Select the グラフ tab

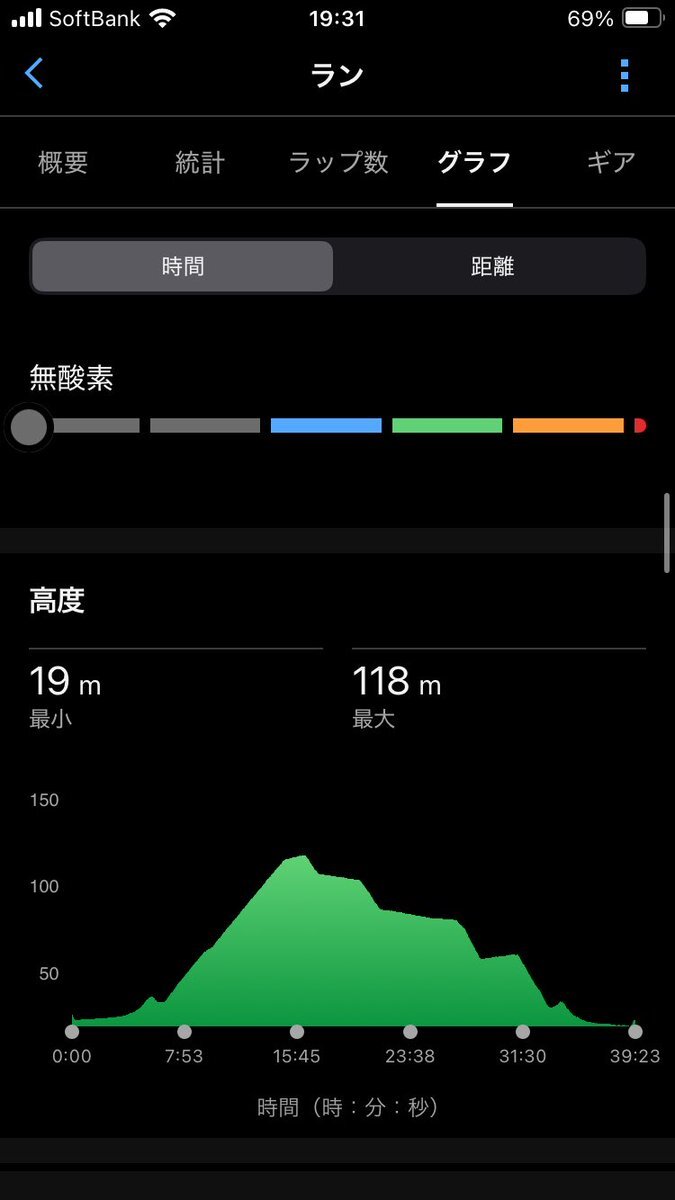point(474,162)
